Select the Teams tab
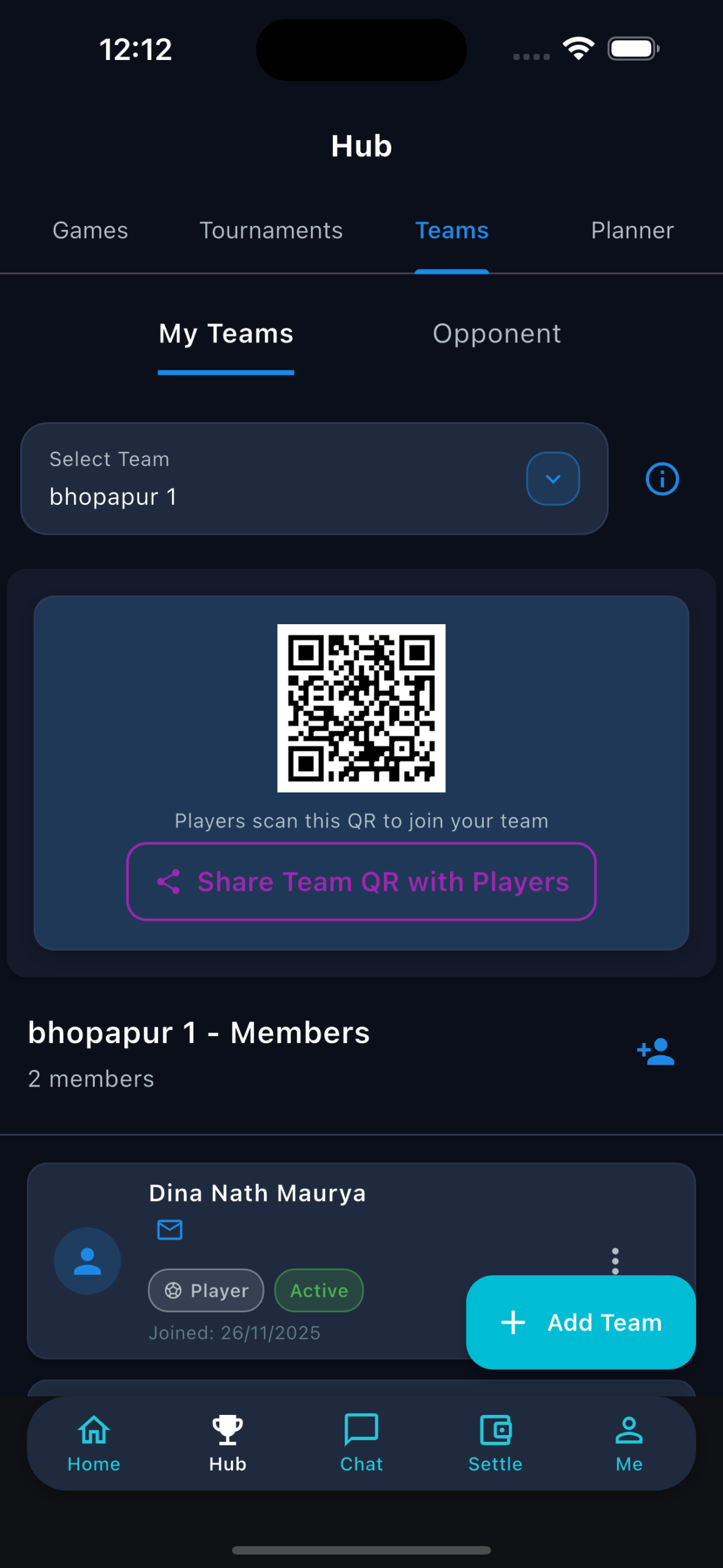723x1568 pixels. tap(452, 231)
